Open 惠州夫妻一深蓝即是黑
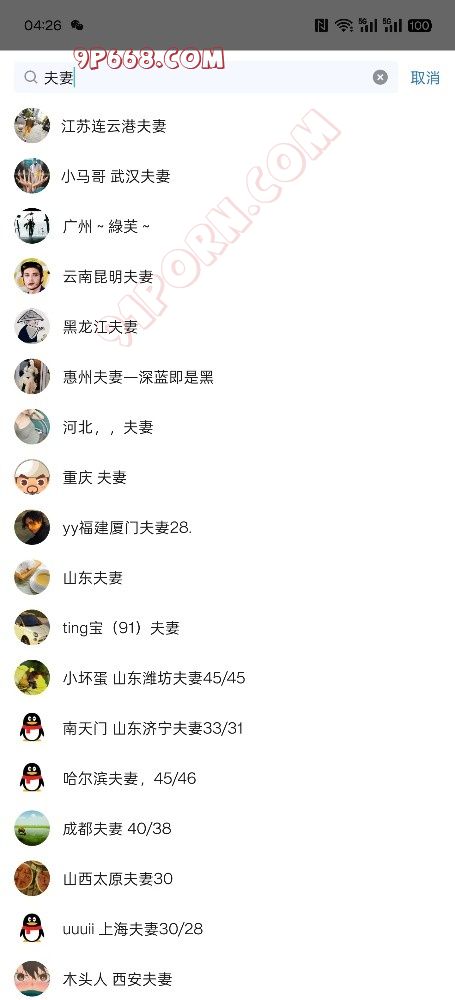Image resolution: width=455 pixels, height=1000 pixels. tap(227, 377)
